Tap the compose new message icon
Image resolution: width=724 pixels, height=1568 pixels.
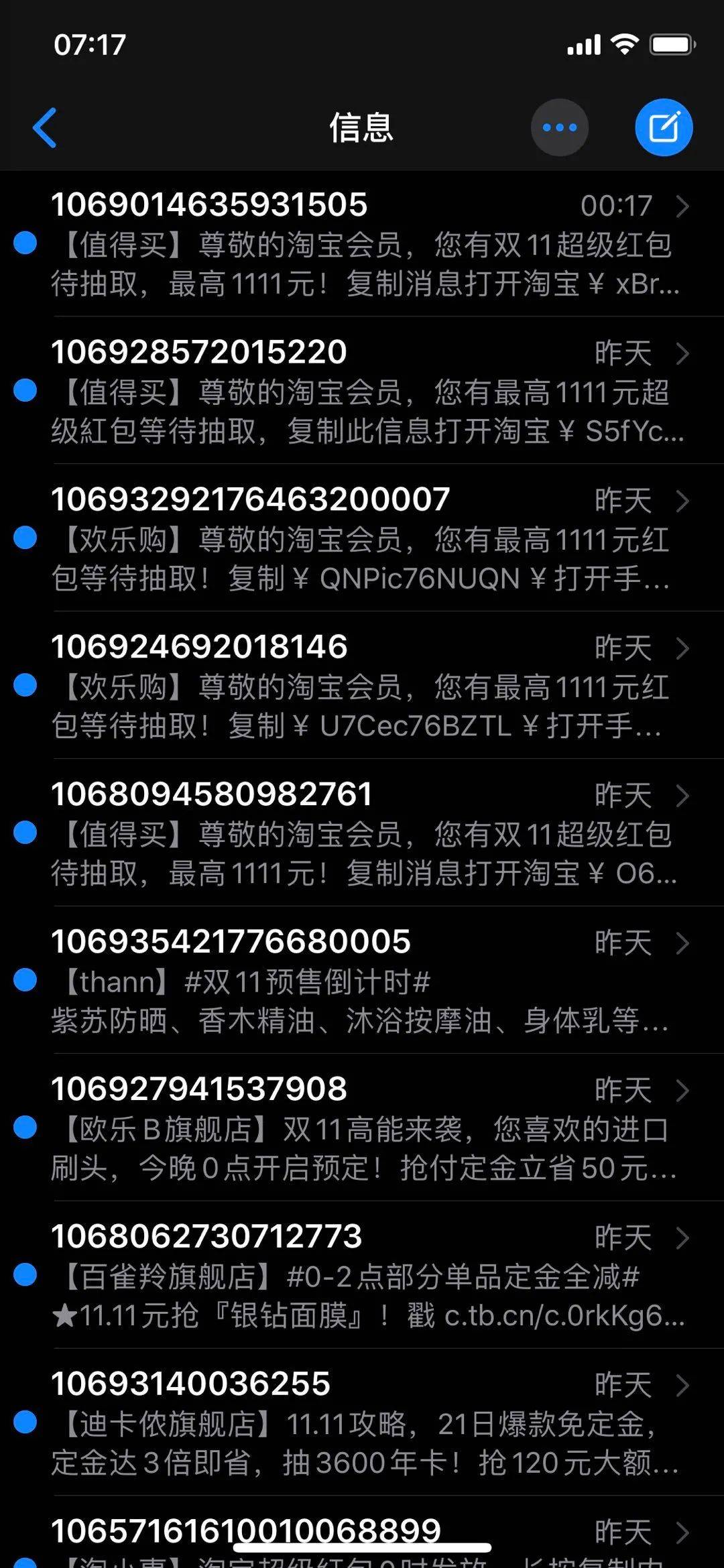click(663, 127)
